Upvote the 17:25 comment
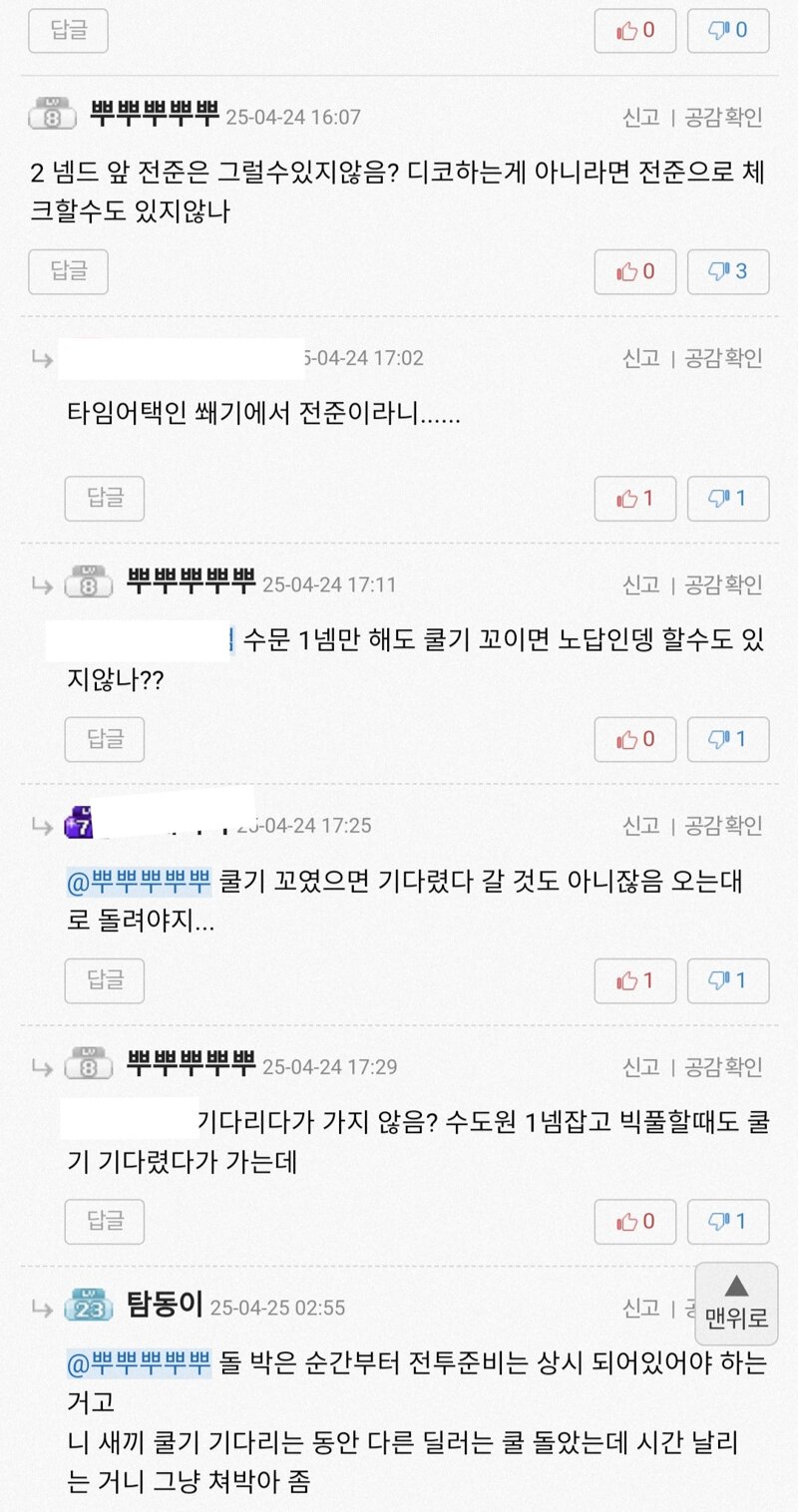This screenshot has height=1512, width=798. coord(635,980)
